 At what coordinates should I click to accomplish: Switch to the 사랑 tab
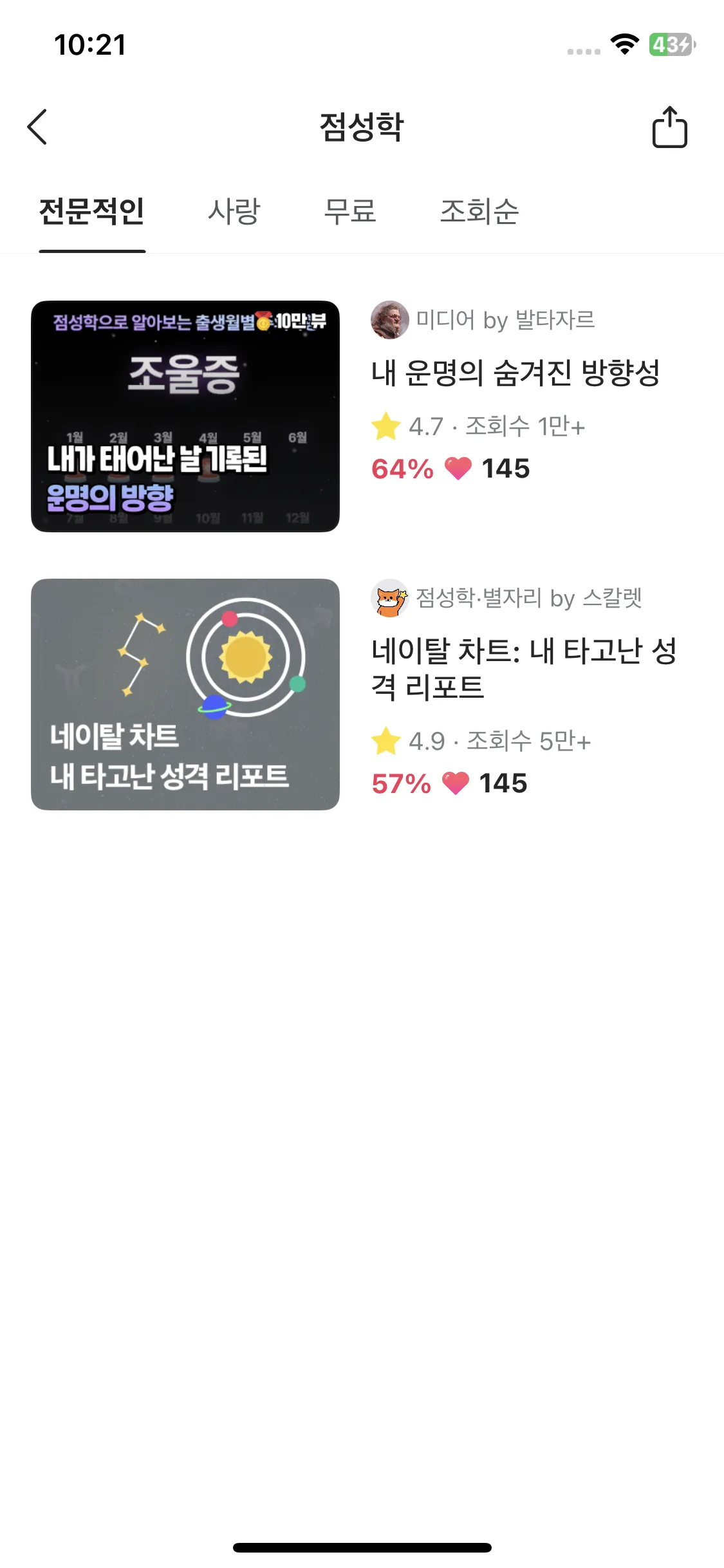[234, 212]
